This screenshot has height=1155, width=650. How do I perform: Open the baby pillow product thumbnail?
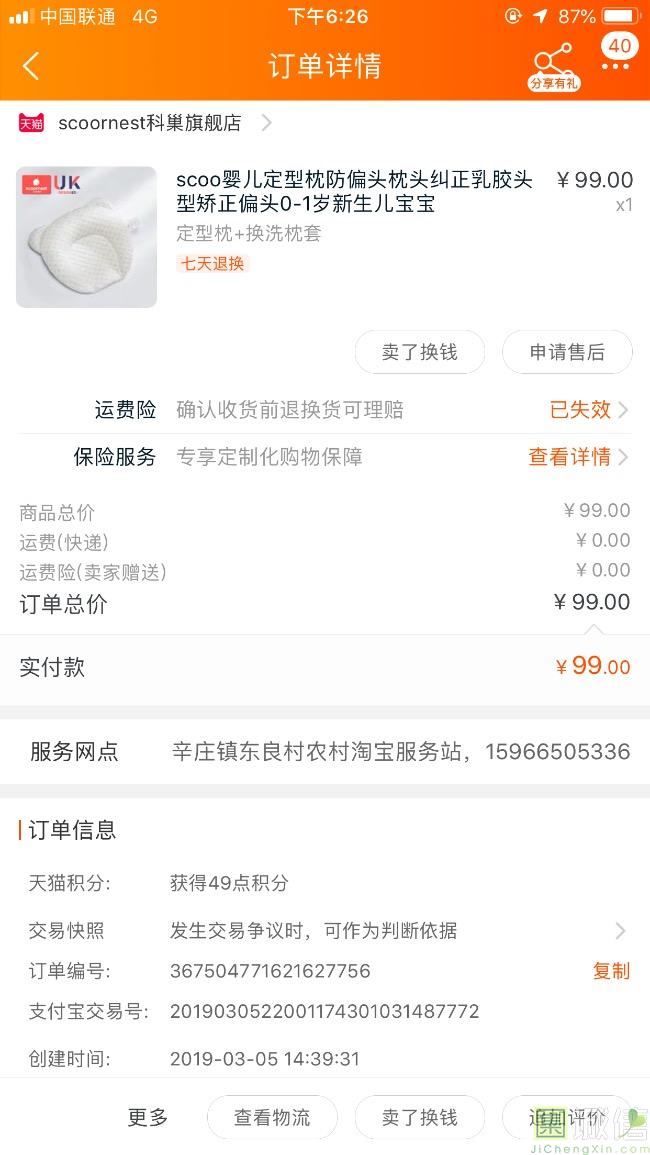coord(87,237)
